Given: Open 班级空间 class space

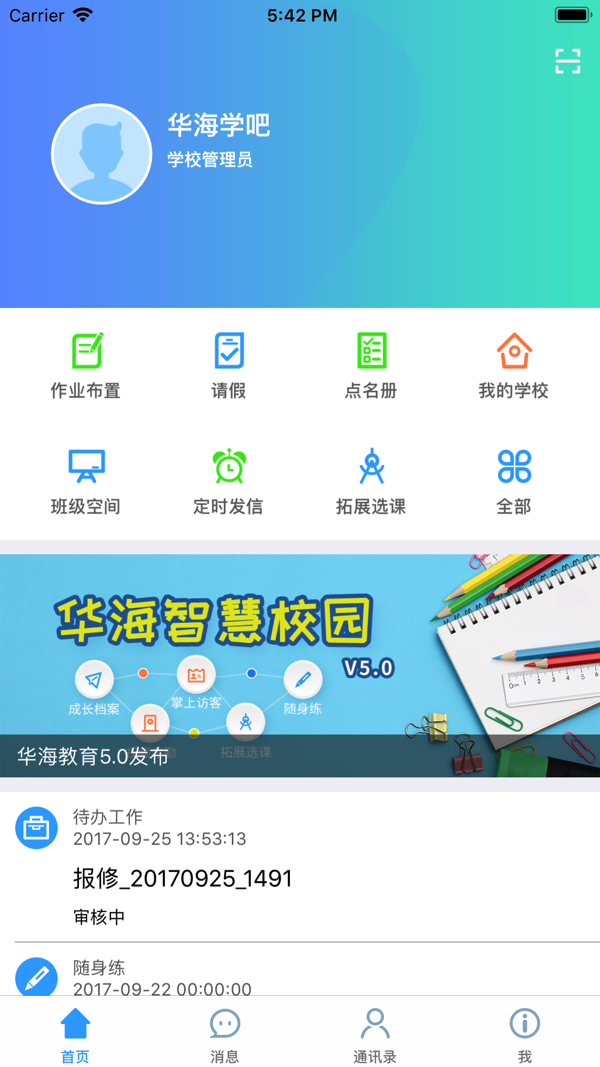Looking at the screenshot, I should coord(86,481).
